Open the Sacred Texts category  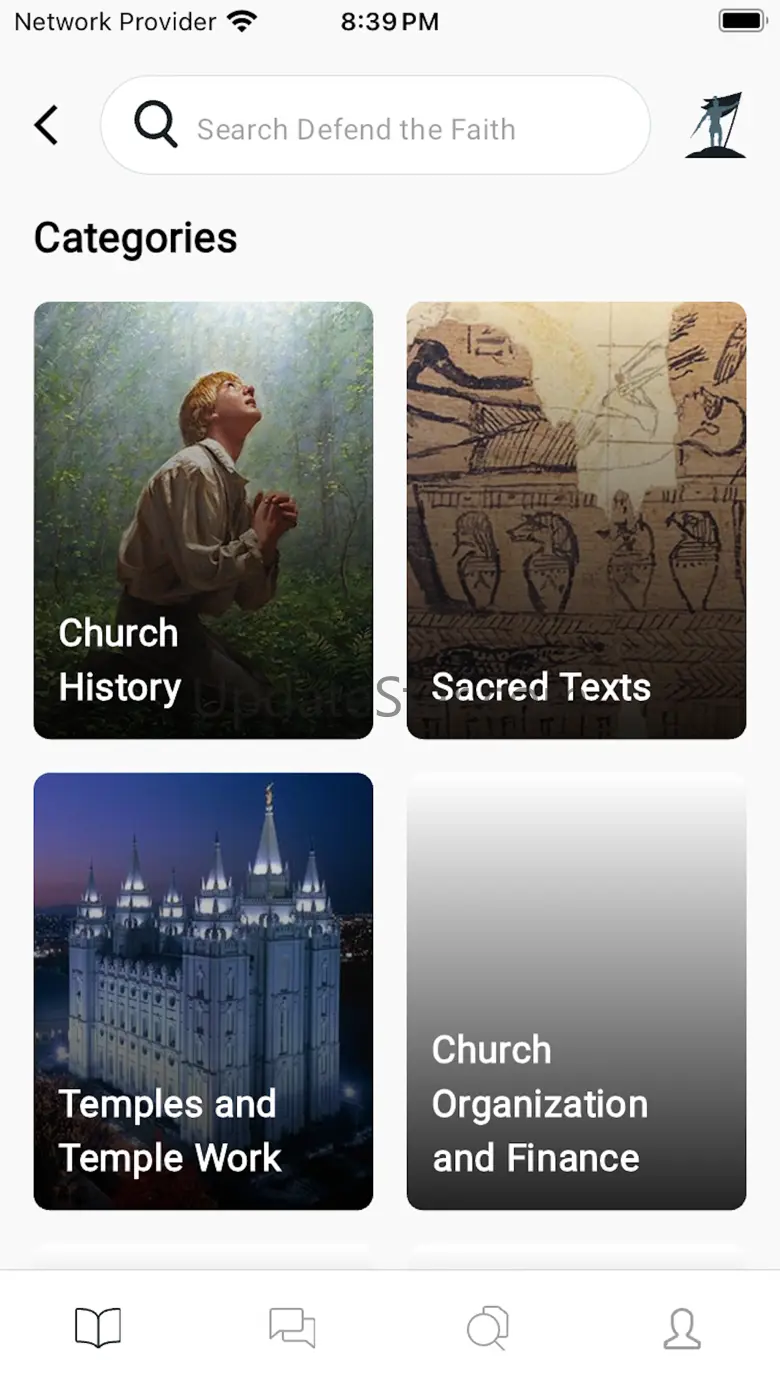click(576, 520)
